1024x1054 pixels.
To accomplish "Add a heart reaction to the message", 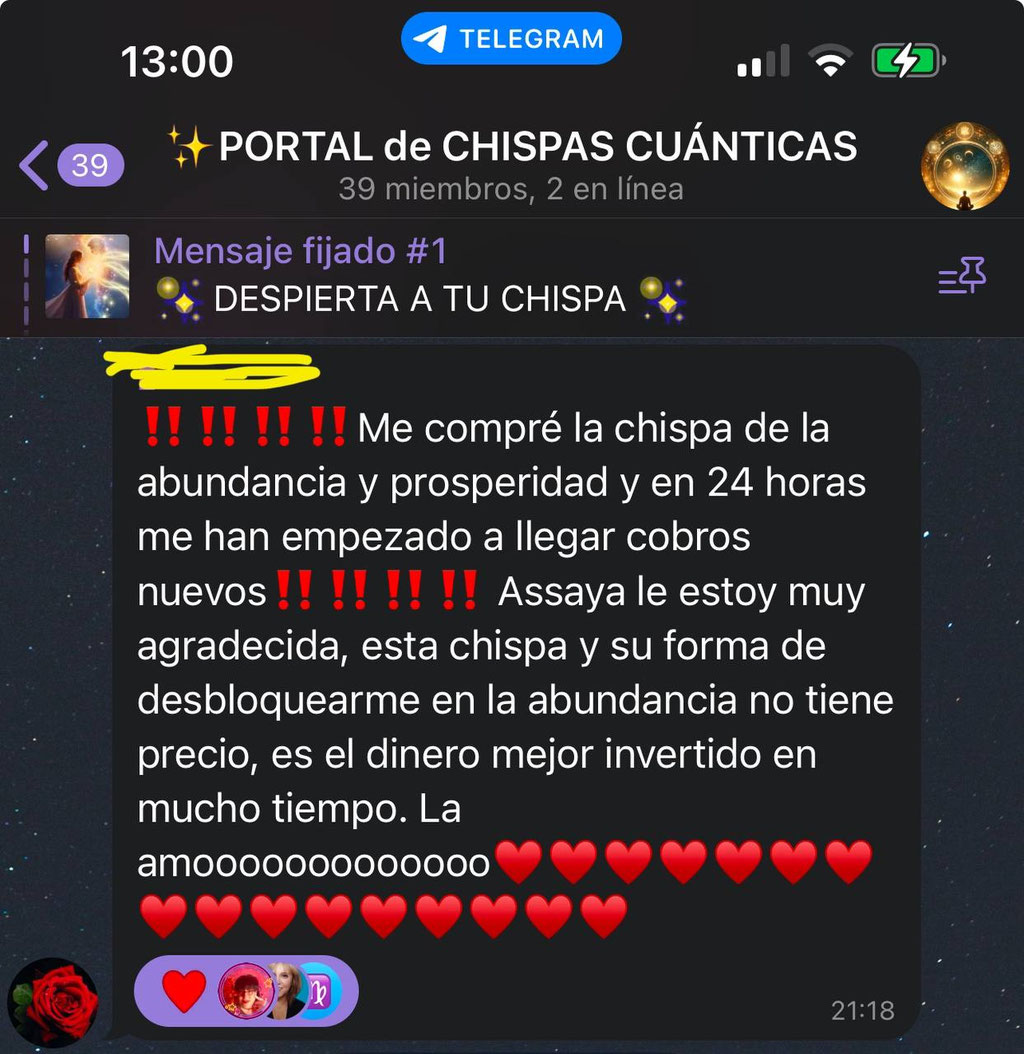I will 184,991.
